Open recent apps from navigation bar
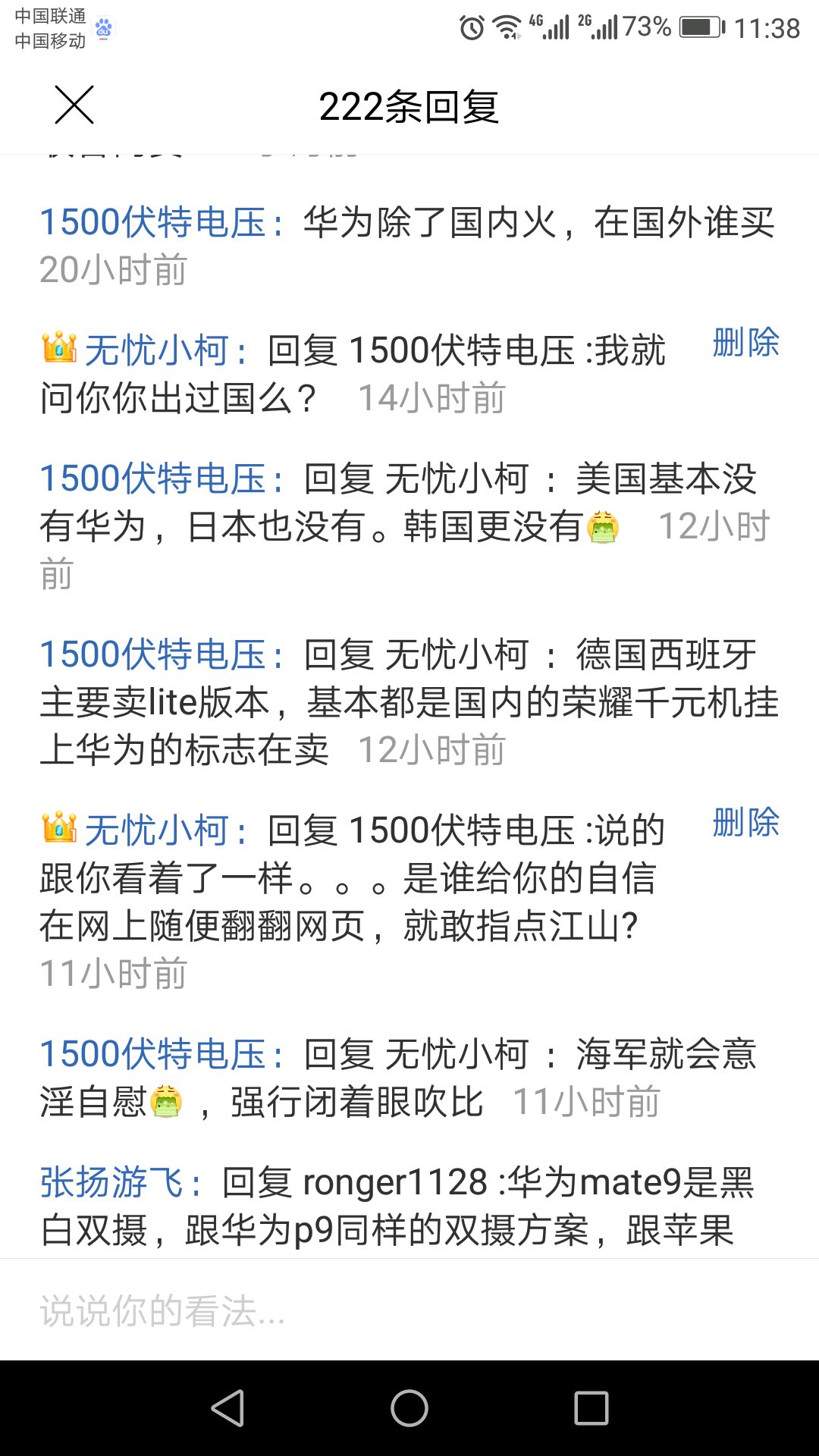The width and height of the screenshot is (819, 1456). (x=591, y=1408)
